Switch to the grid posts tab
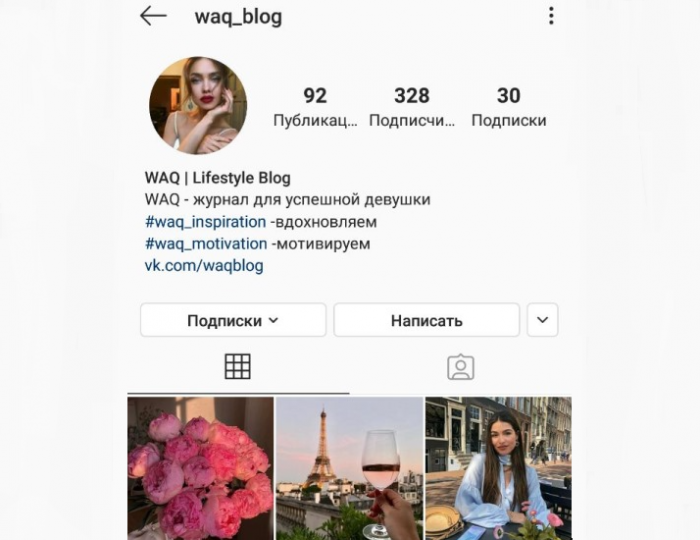The width and height of the screenshot is (700, 540). pyautogui.click(x=238, y=367)
